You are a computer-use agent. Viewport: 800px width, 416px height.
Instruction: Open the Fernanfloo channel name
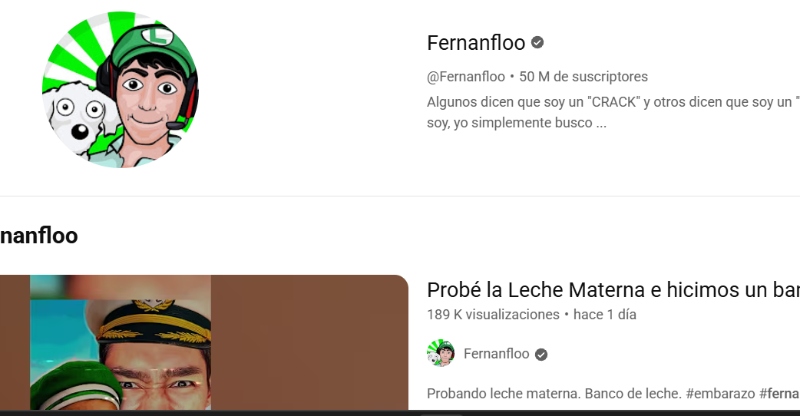tap(476, 43)
